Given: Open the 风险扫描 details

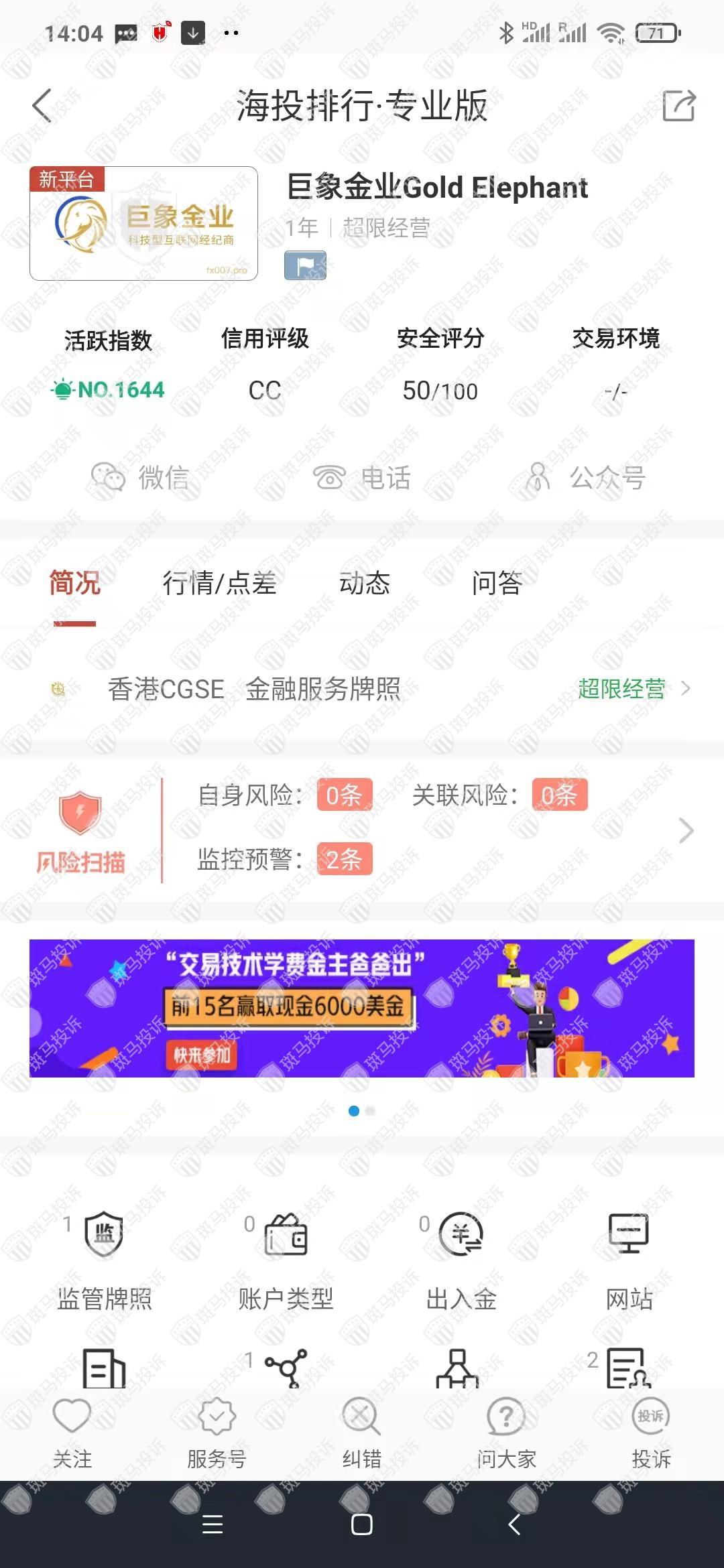Looking at the screenshot, I should pyautogui.click(x=362, y=830).
